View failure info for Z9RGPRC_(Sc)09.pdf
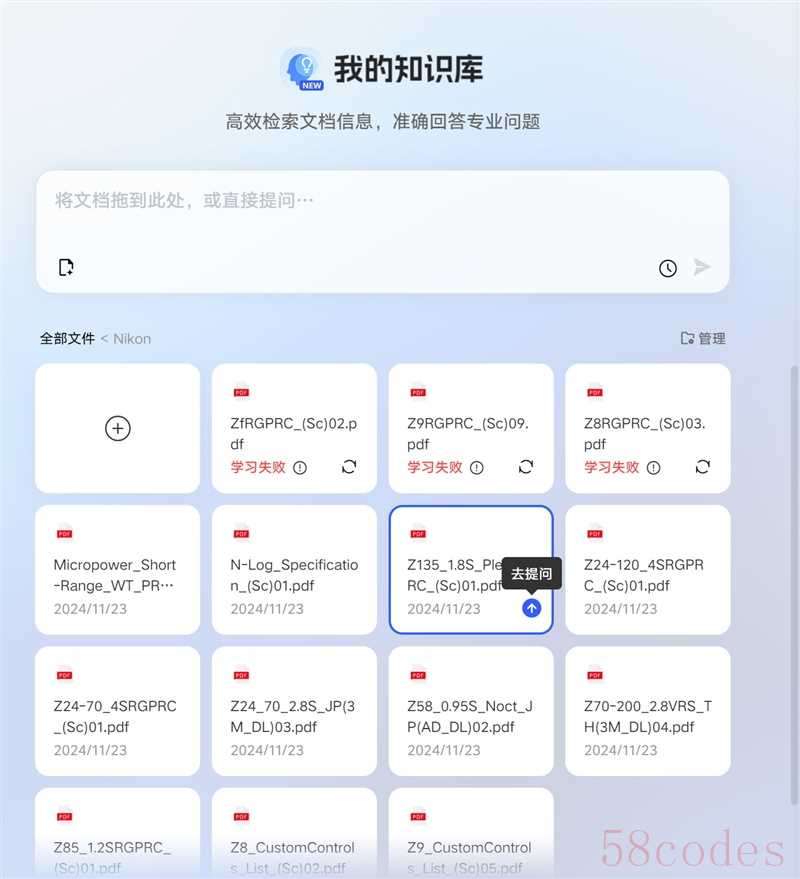Image resolution: width=800 pixels, height=879 pixels. (477, 467)
